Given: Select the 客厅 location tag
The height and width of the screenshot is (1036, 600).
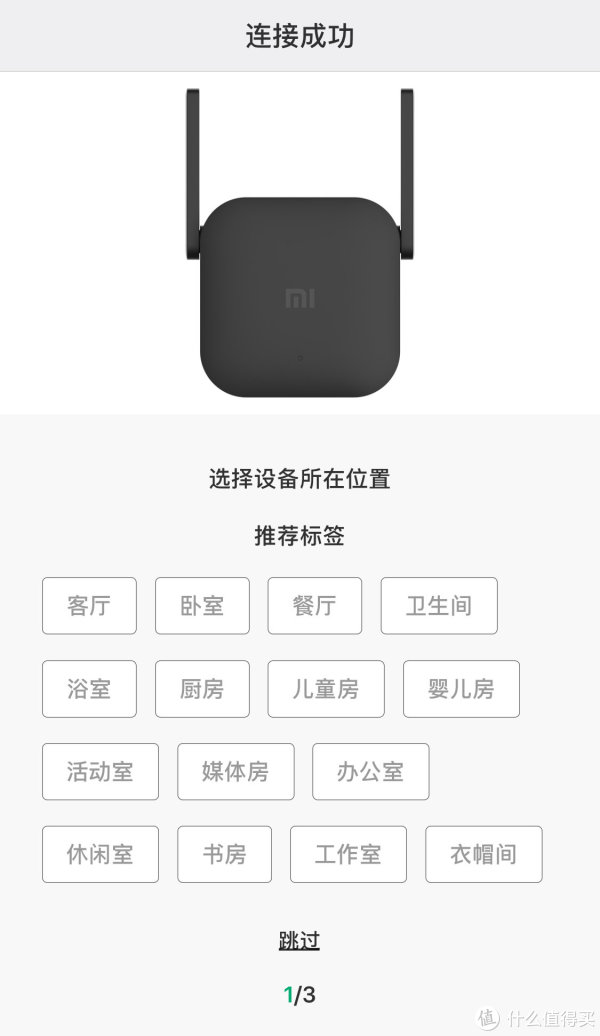Looking at the screenshot, I should (x=89, y=606).
